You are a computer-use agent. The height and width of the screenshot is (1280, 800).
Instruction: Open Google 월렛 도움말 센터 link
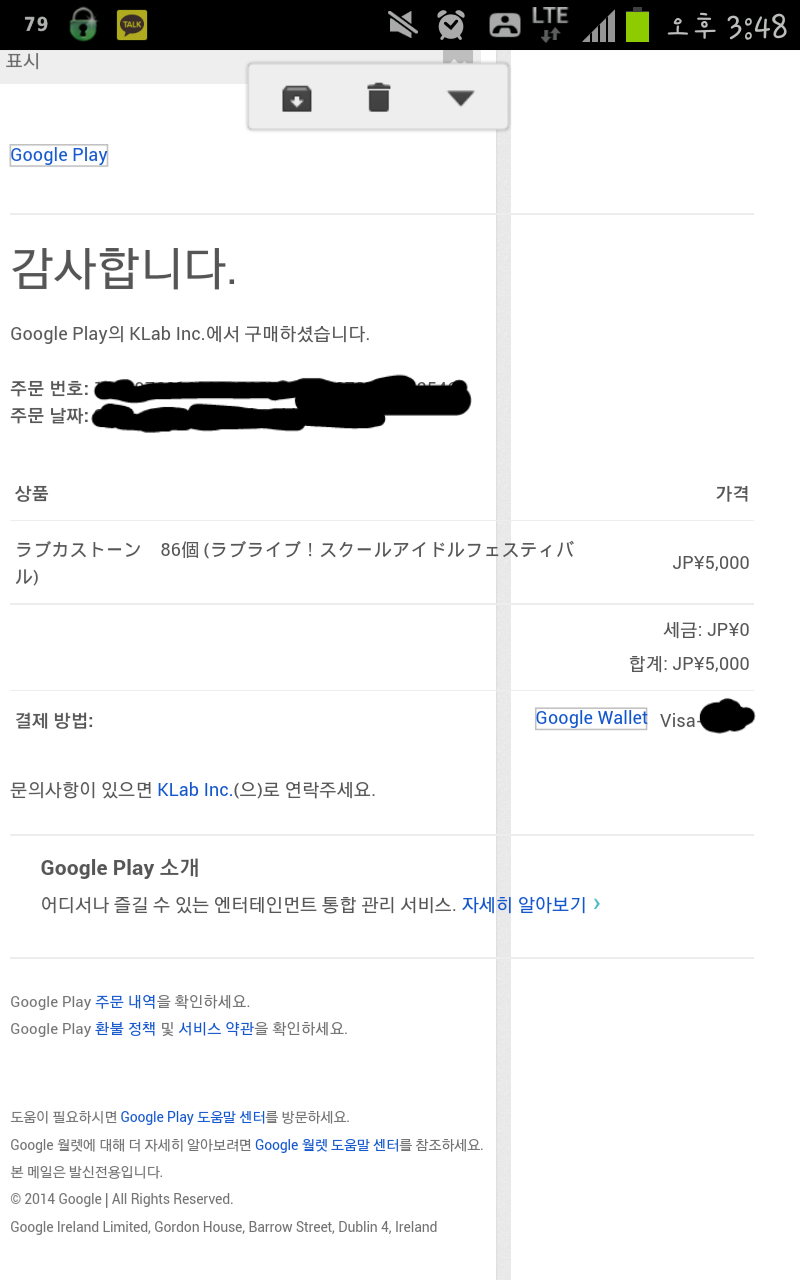click(x=327, y=1146)
